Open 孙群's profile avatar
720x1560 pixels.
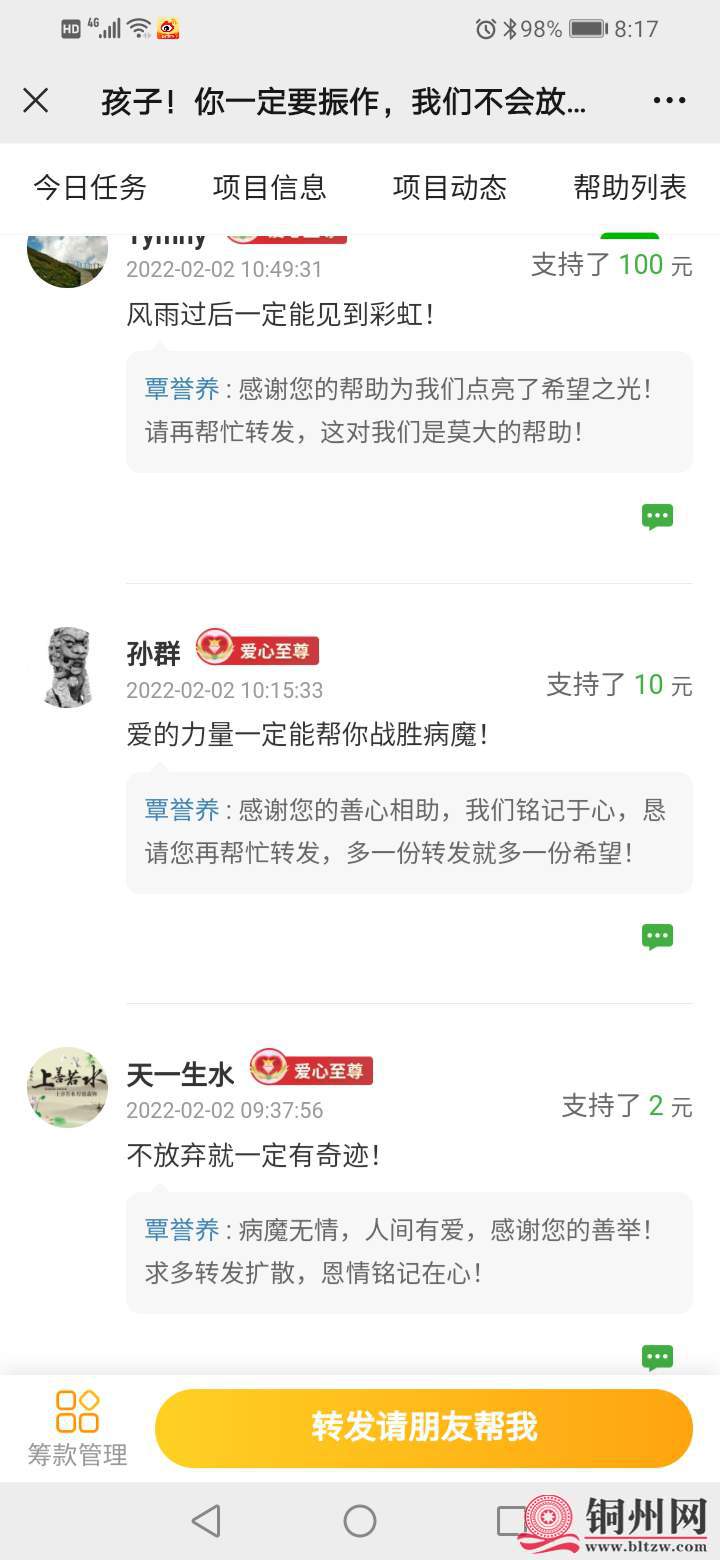pyautogui.click(x=66, y=665)
